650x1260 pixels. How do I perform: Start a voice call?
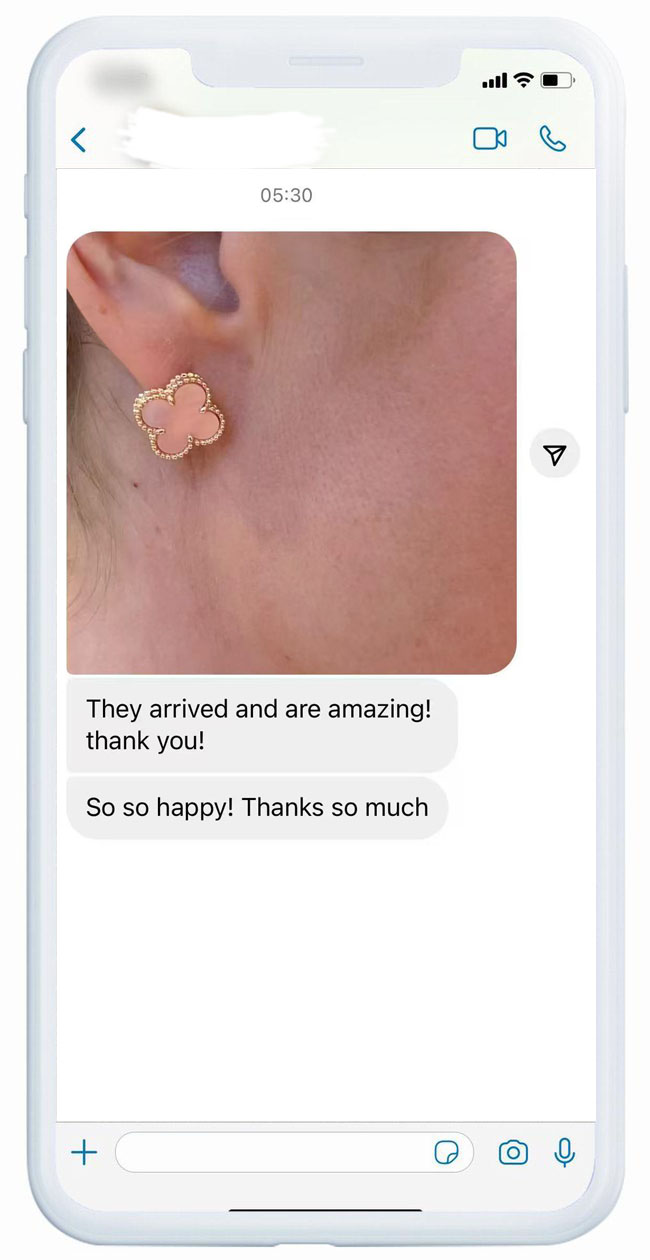(x=552, y=139)
